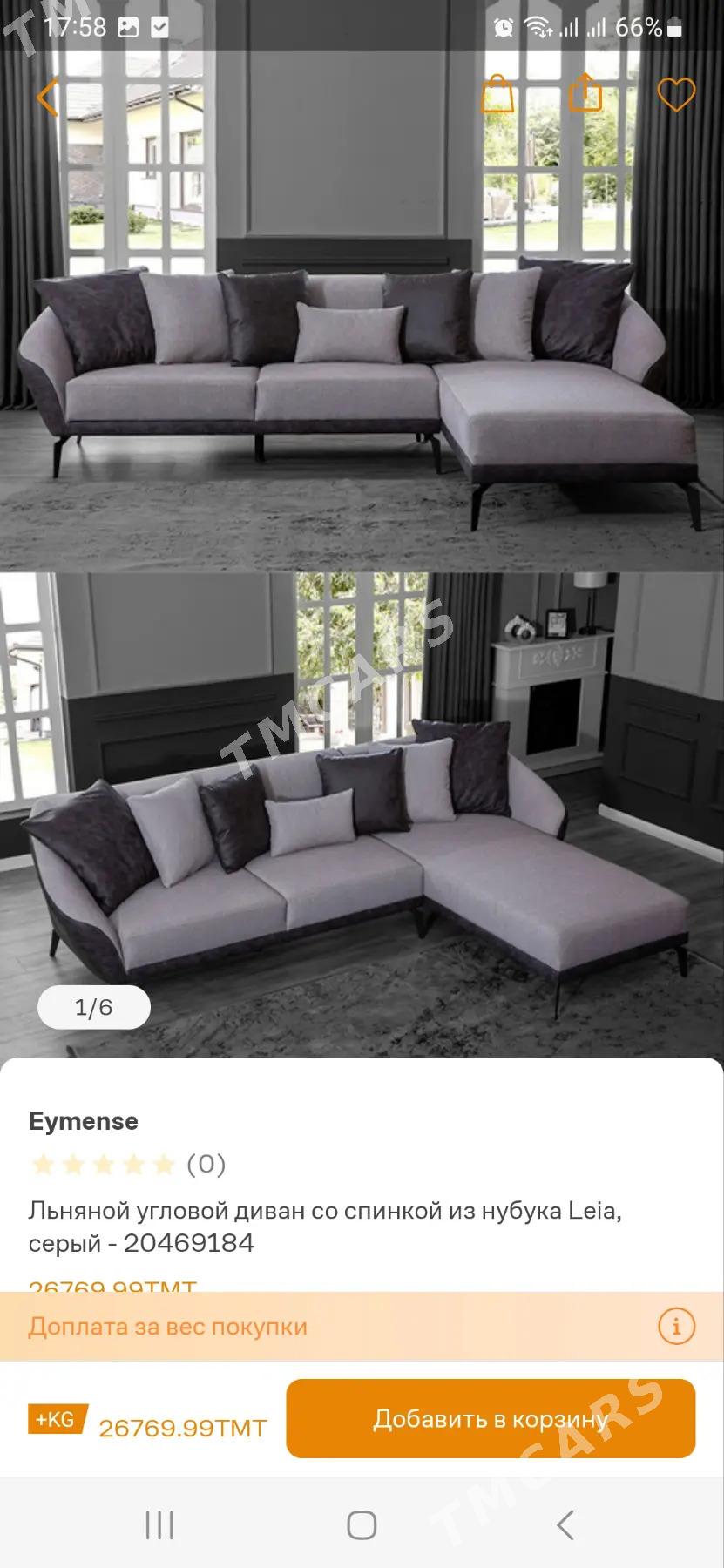Open info about Доплата за вес покупки
The height and width of the screenshot is (1568, 724).
click(676, 1327)
